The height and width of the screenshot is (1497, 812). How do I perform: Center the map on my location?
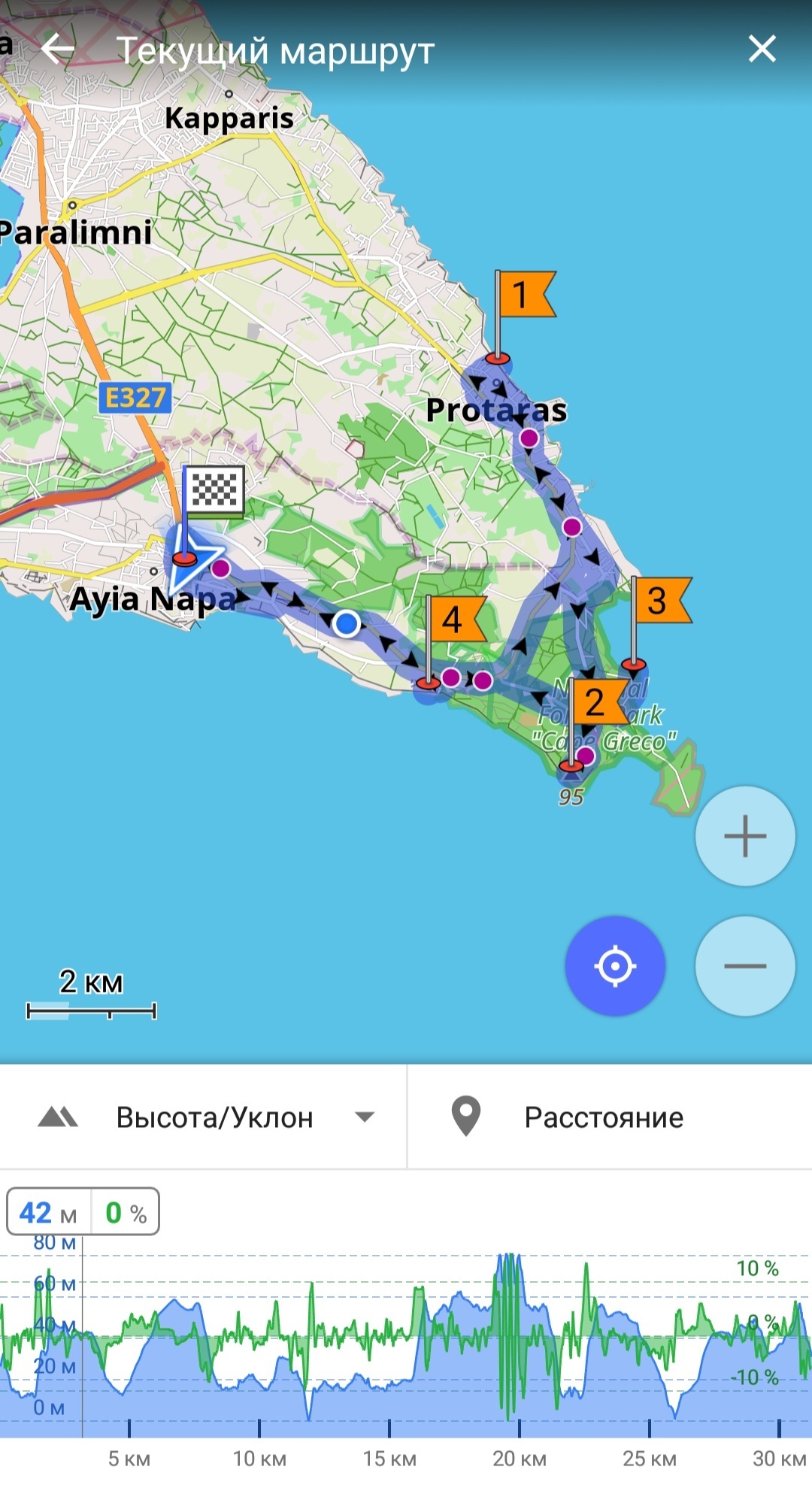(615, 965)
